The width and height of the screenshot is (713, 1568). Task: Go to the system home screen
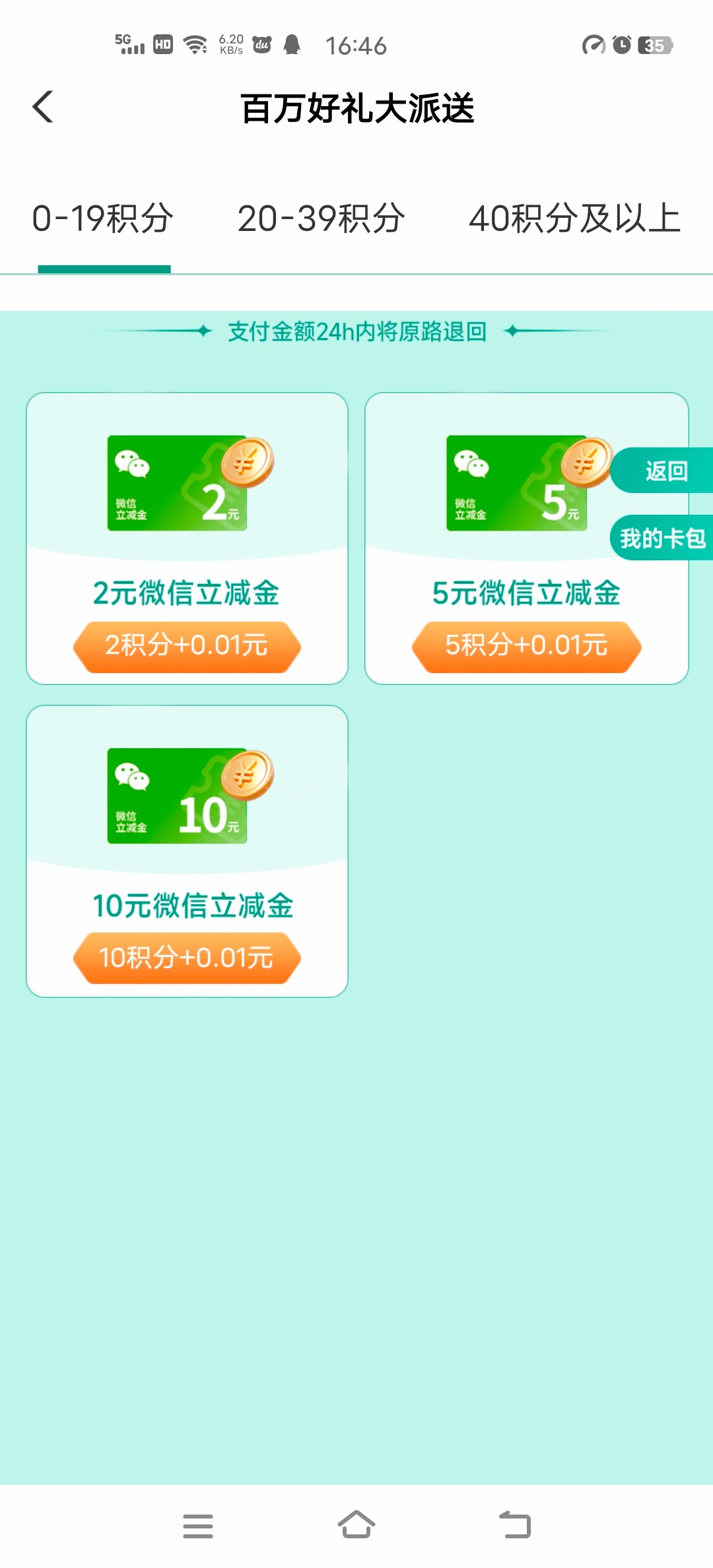coord(356,1525)
